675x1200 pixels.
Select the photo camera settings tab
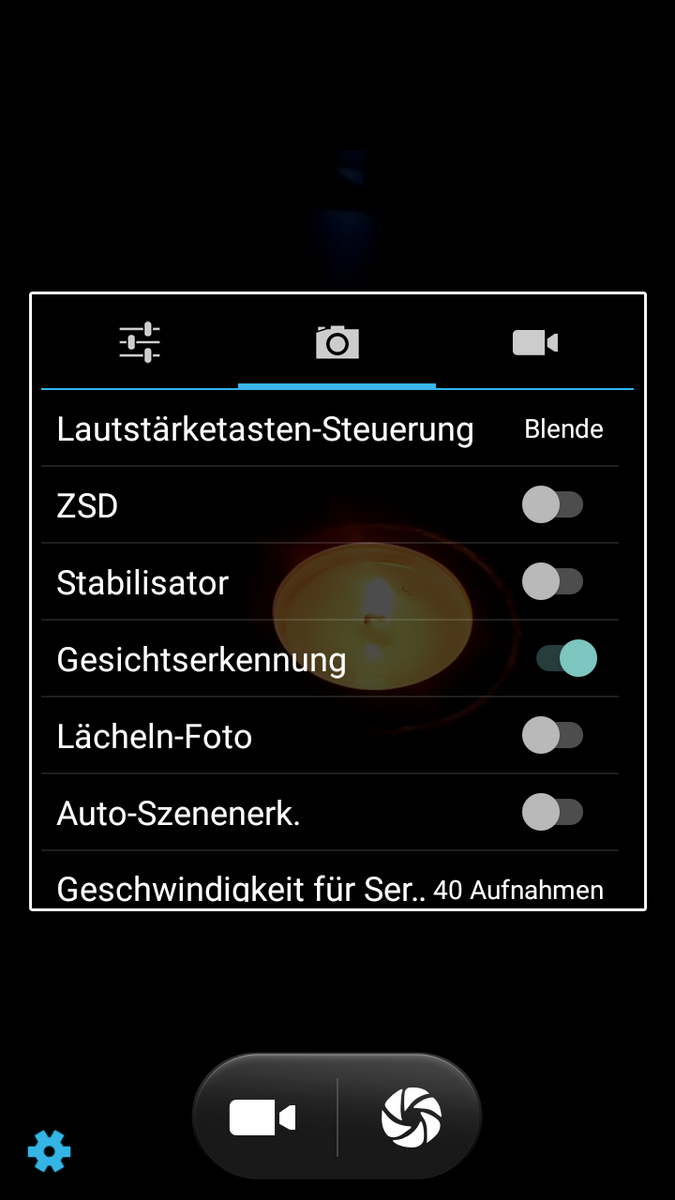point(337,343)
